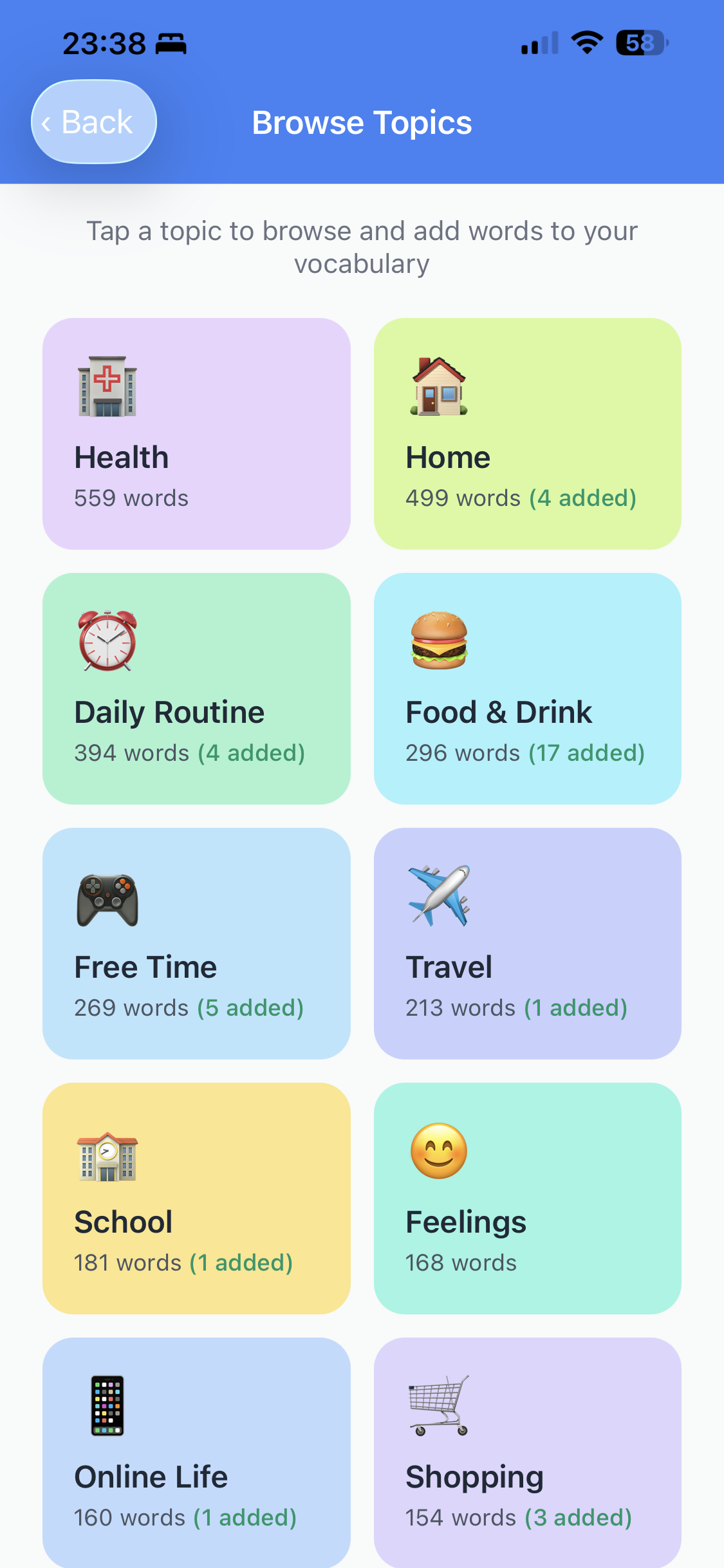Open the Shopping topic card

point(528,1453)
